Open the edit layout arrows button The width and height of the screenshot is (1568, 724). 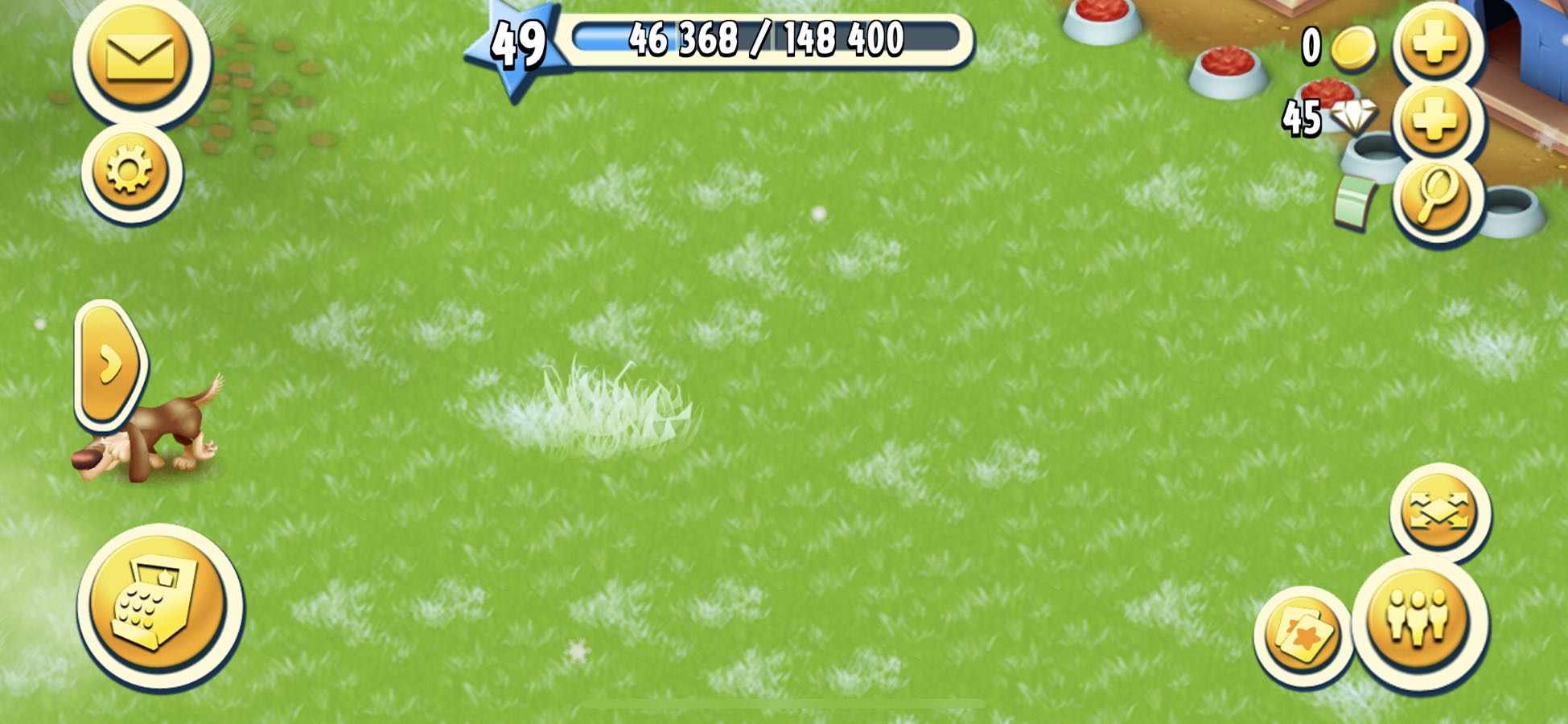[1438, 512]
